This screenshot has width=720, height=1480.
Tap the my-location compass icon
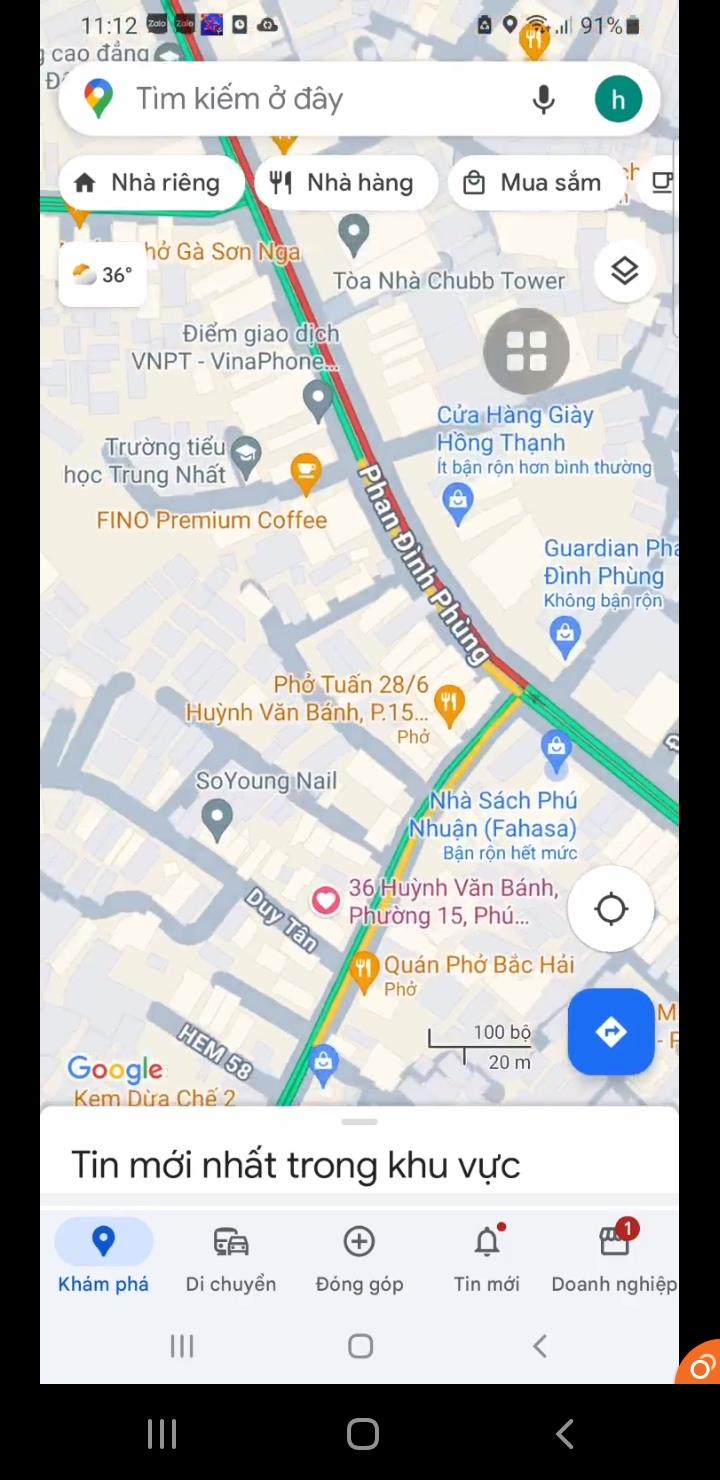[610, 908]
